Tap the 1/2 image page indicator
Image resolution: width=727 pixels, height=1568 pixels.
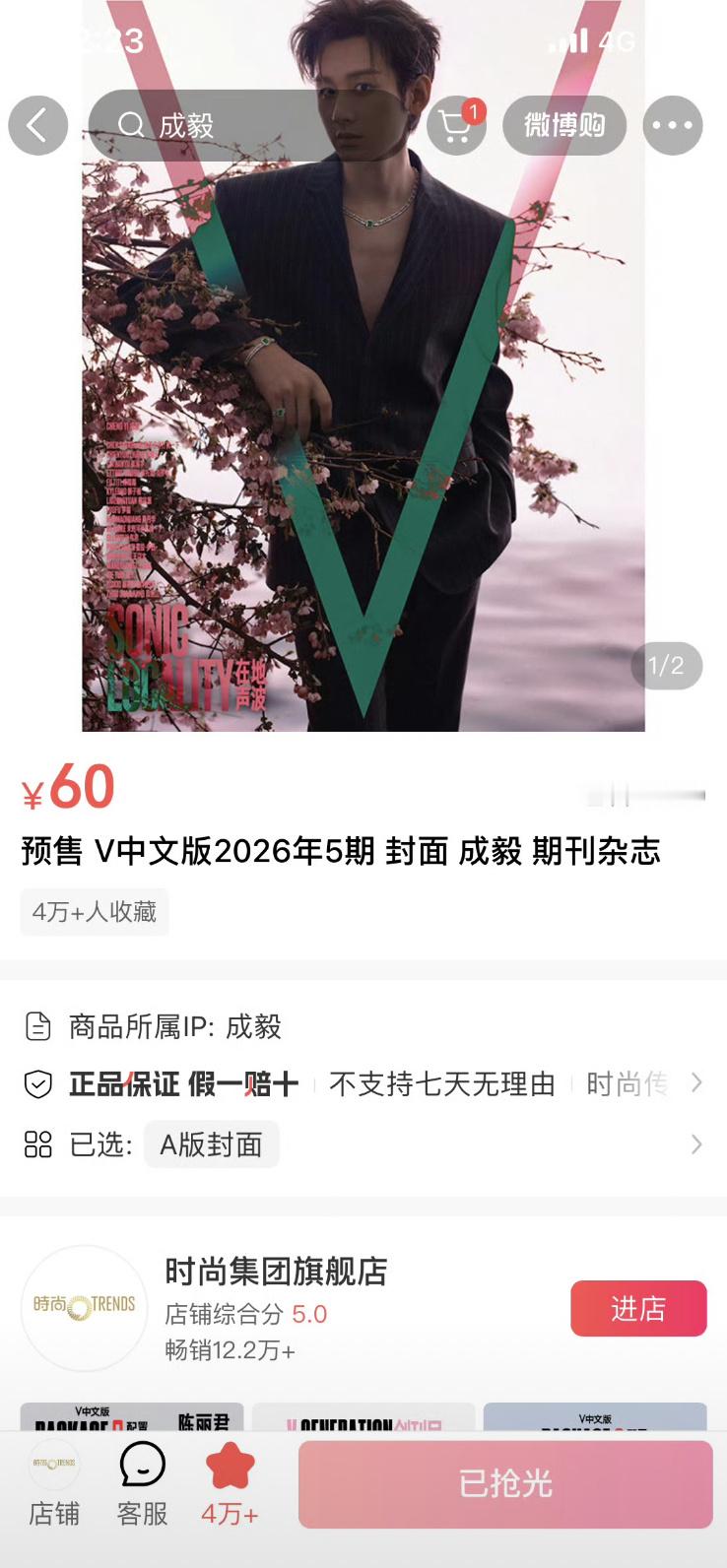click(667, 667)
